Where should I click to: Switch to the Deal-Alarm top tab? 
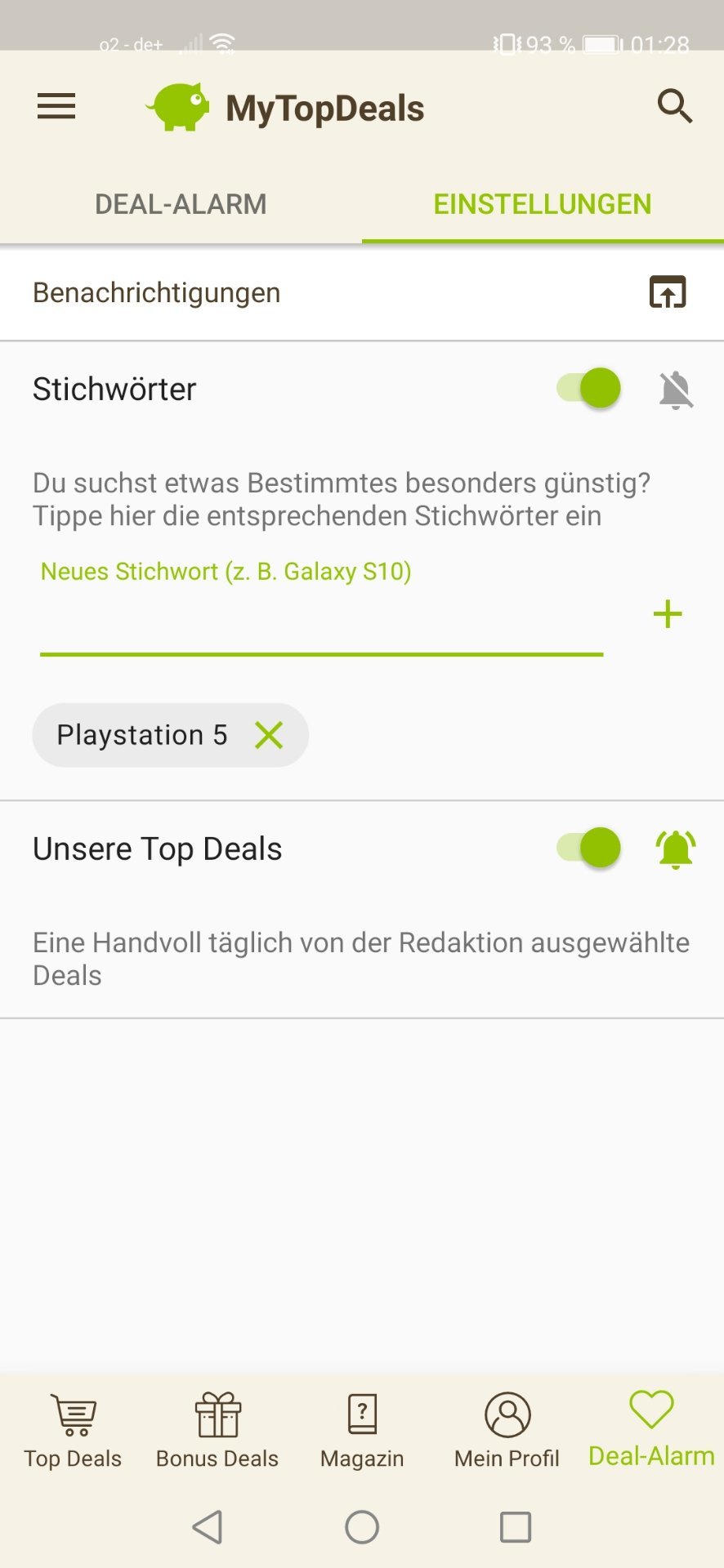(181, 204)
